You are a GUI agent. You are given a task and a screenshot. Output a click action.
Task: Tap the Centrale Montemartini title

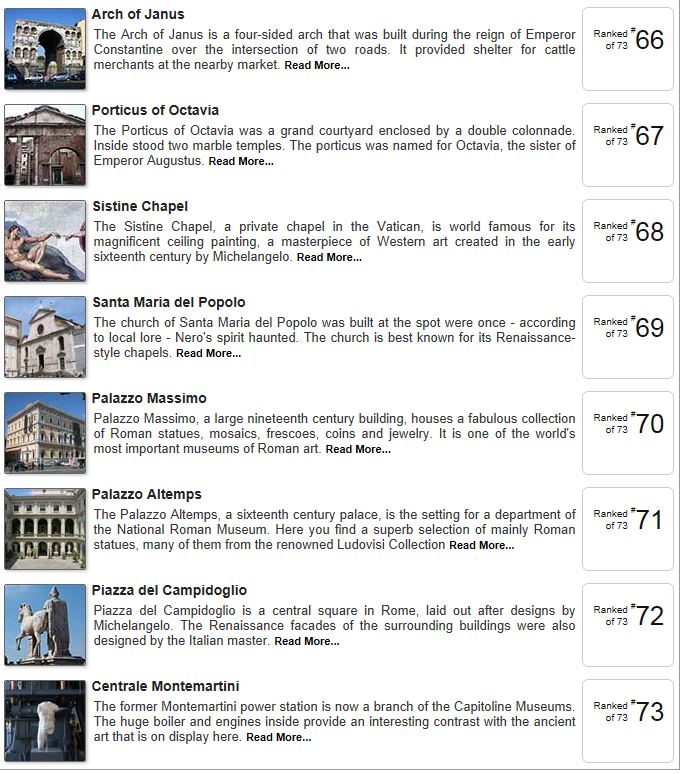point(165,686)
